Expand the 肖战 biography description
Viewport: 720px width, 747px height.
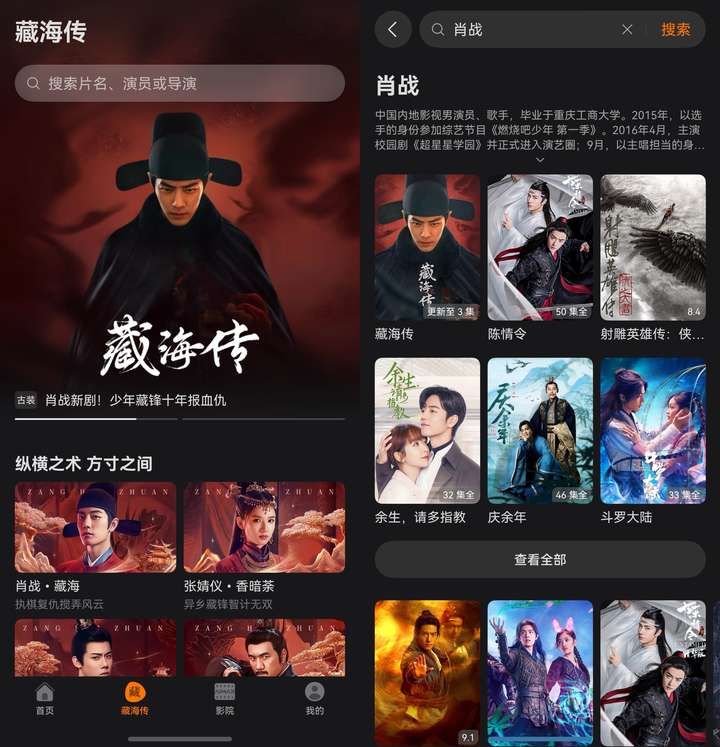(540, 160)
